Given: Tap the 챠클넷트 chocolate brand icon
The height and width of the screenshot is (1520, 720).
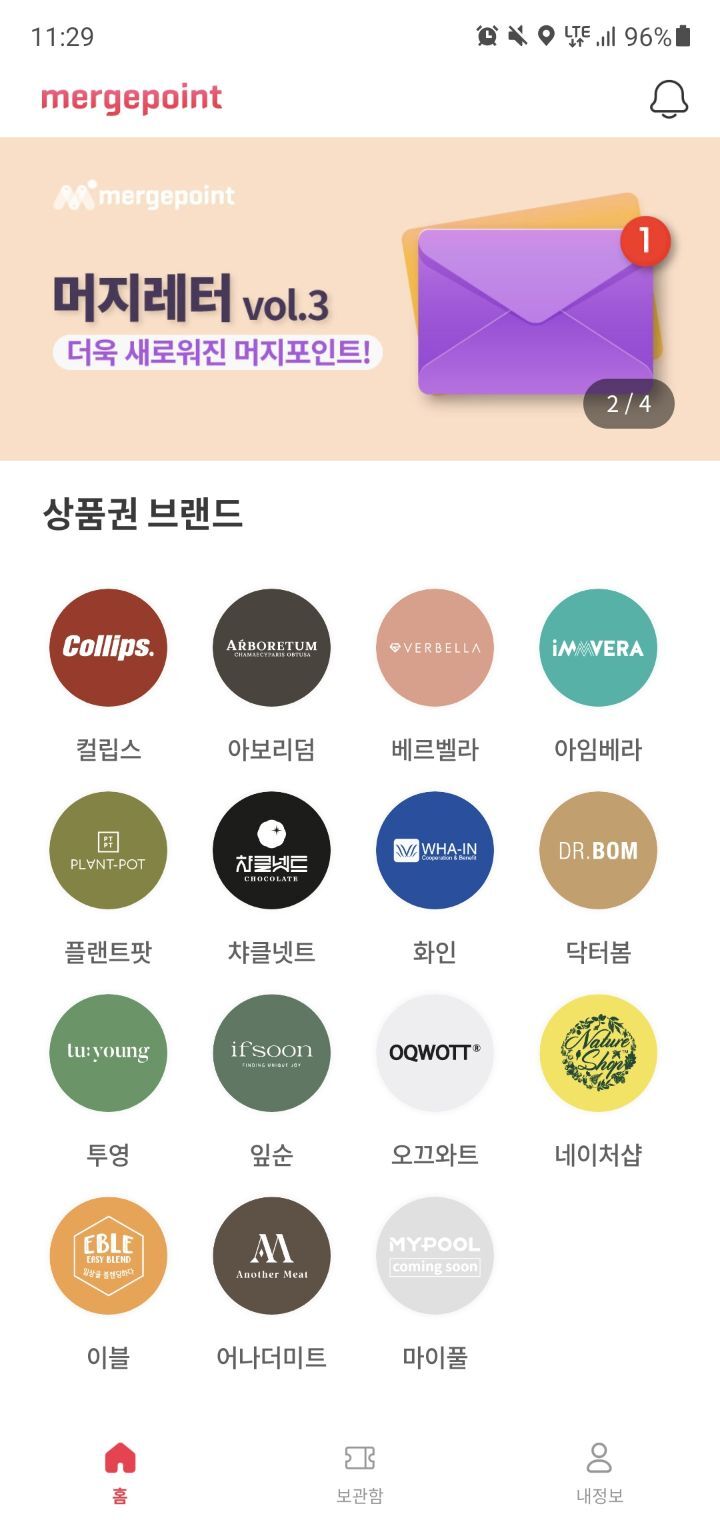Looking at the screenshot, I should pos(271,851).
